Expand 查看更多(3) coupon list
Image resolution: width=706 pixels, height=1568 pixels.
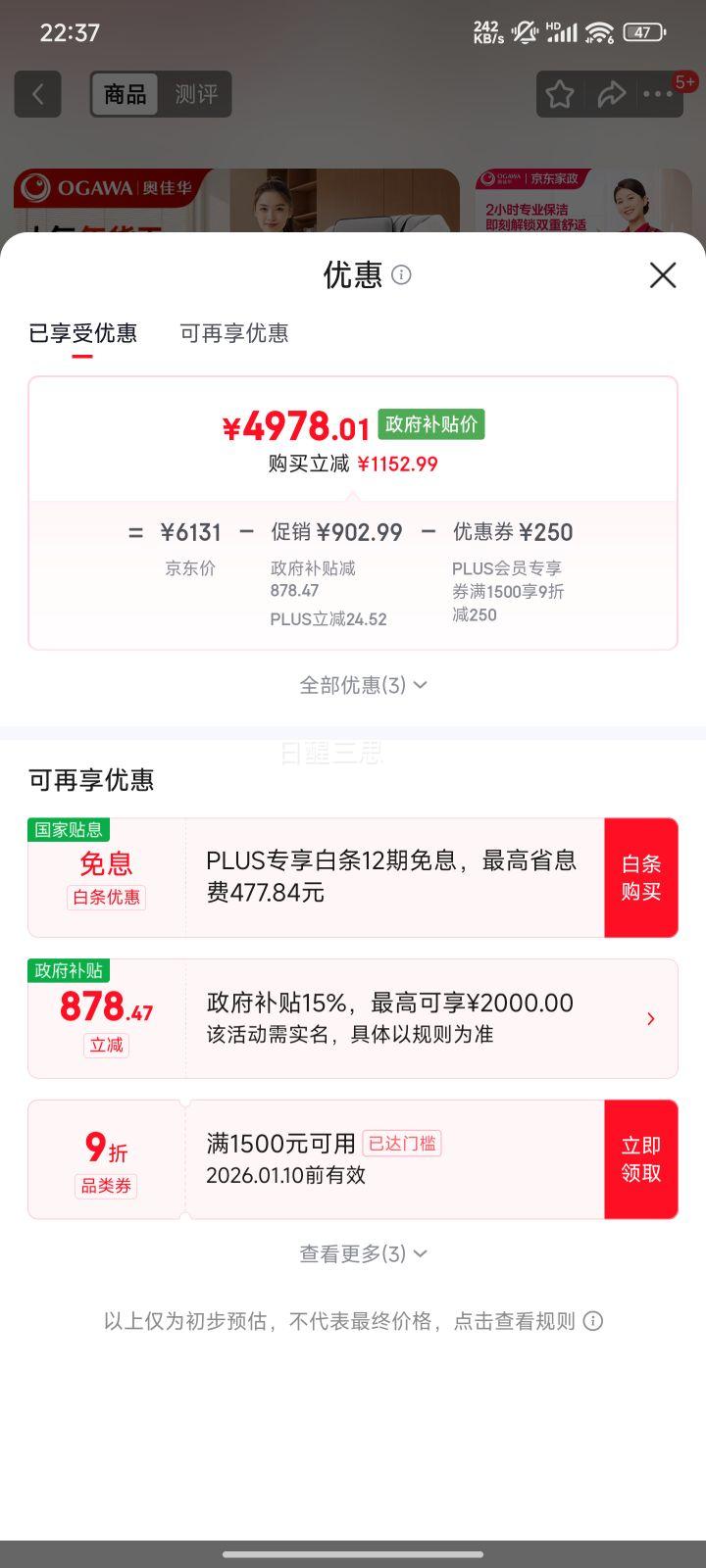click(361, 1253)
